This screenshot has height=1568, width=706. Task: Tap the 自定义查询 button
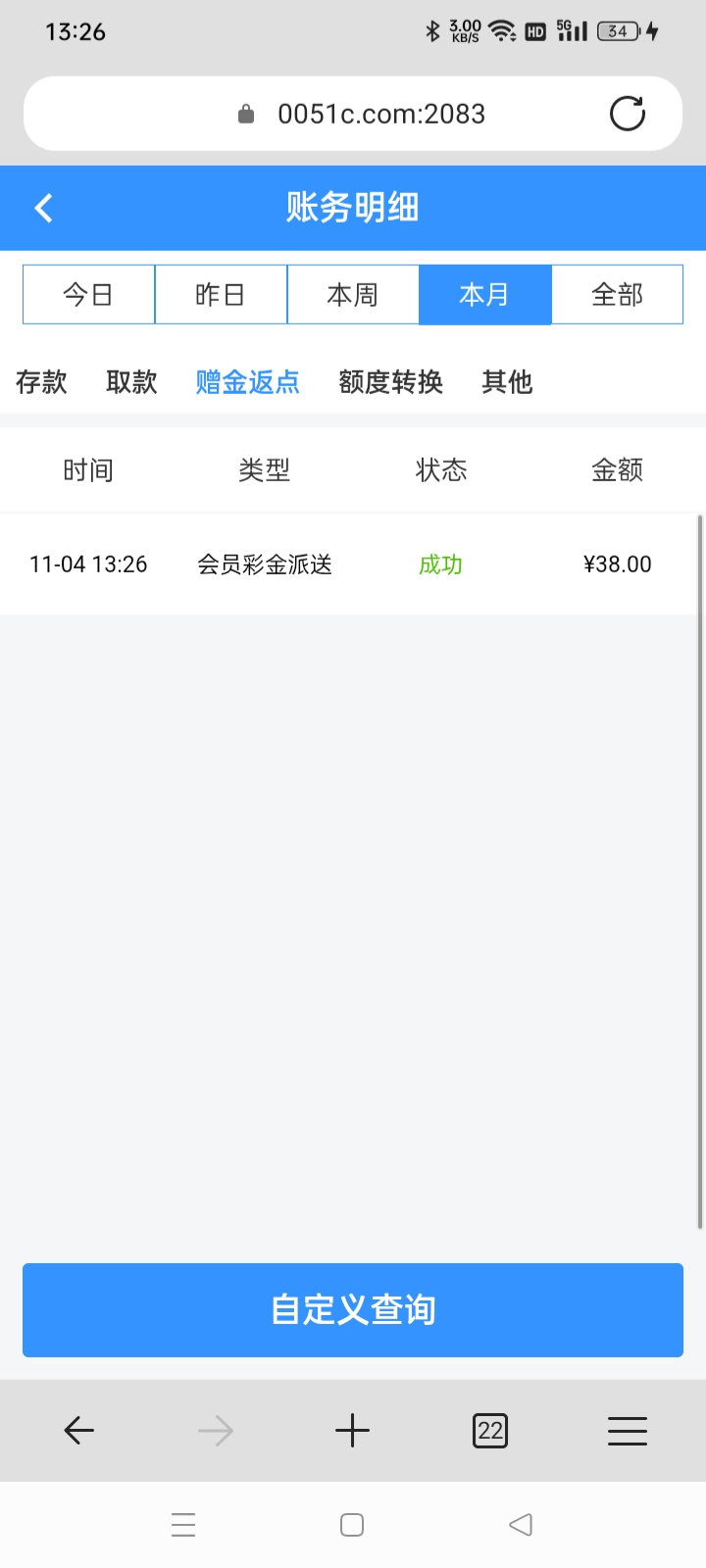point(353,1309)
